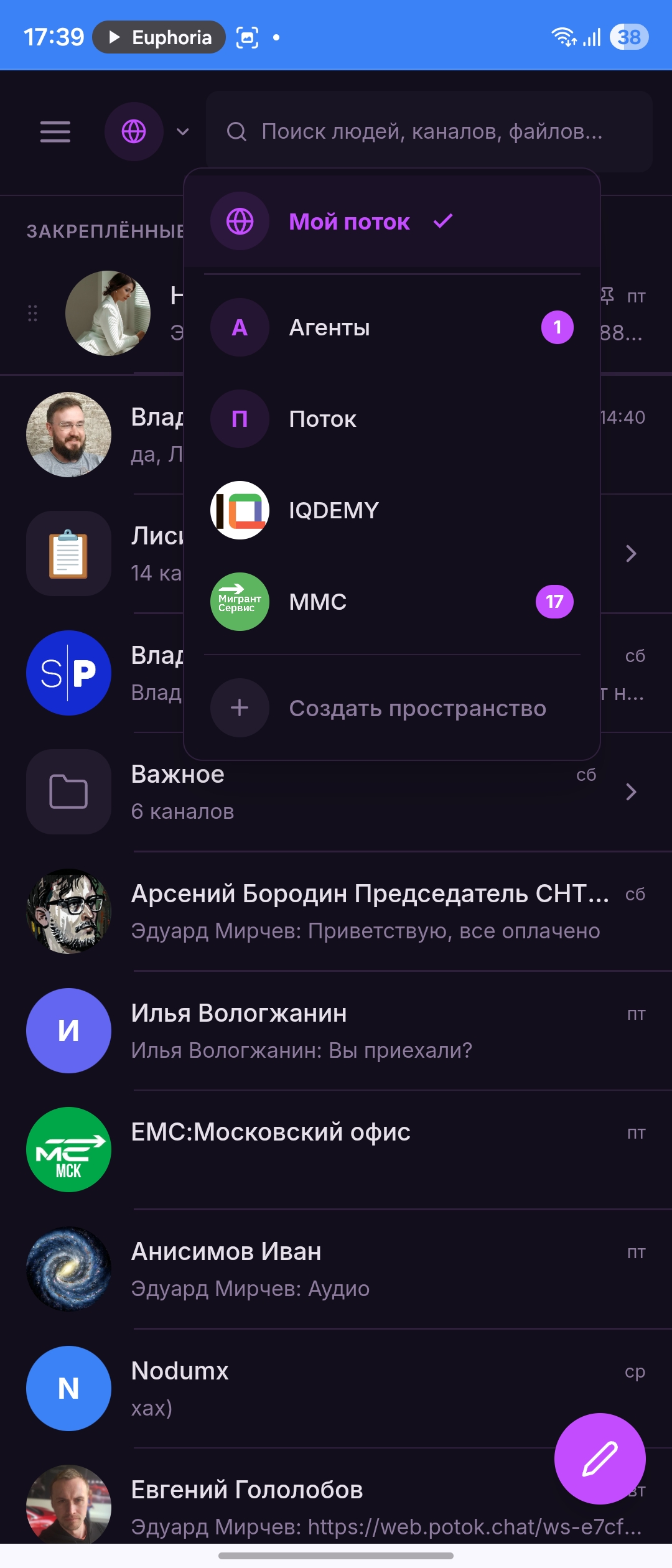The height and width of the screenshot is (1568, 672).
Task: Click Создать пространство
Action: [x=418, y=707]
